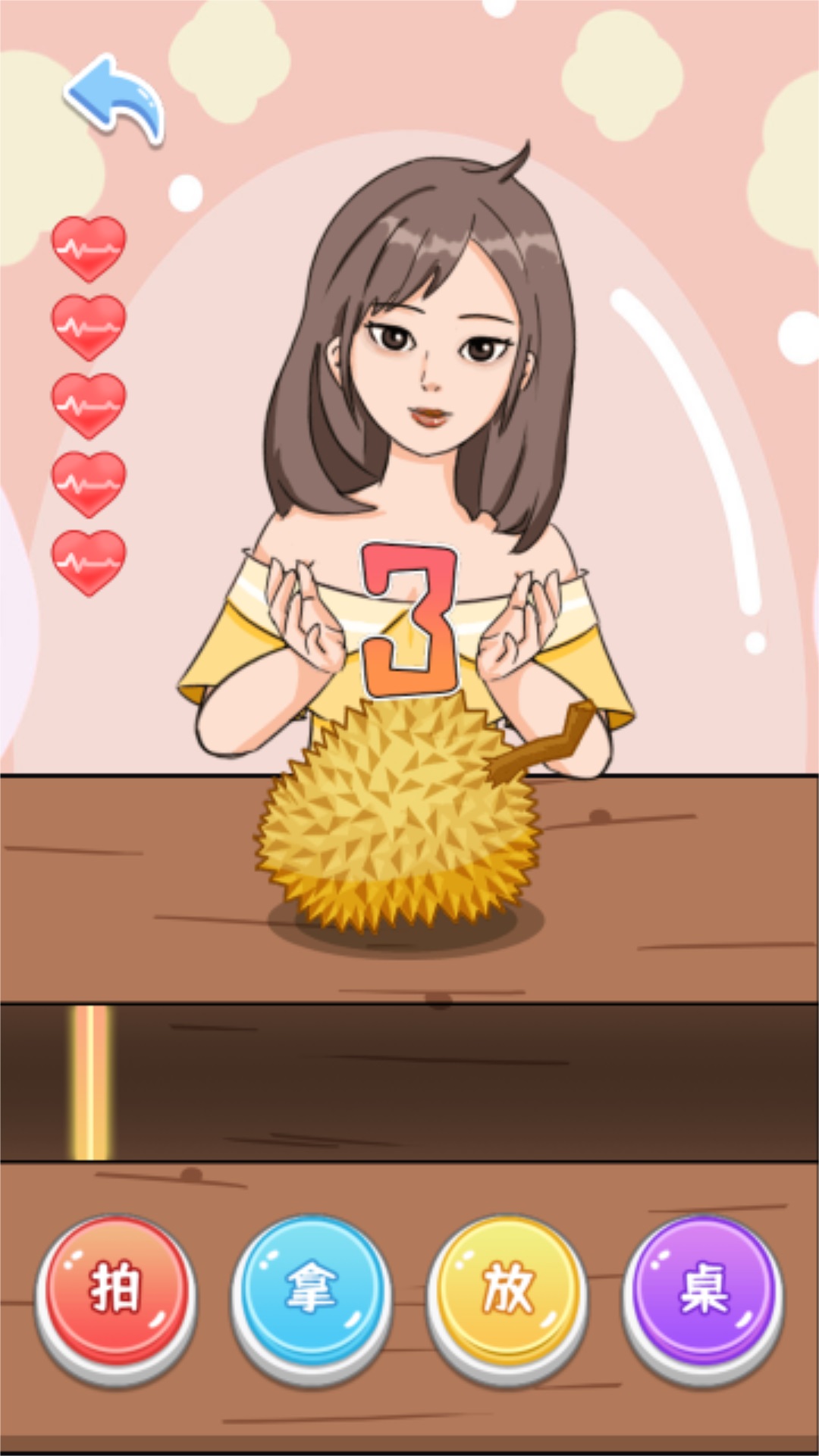Image resolution: width=819 pixels, height=1456 pixels.
Task: Select the yellow 放 button
Action: (507, 1289)
